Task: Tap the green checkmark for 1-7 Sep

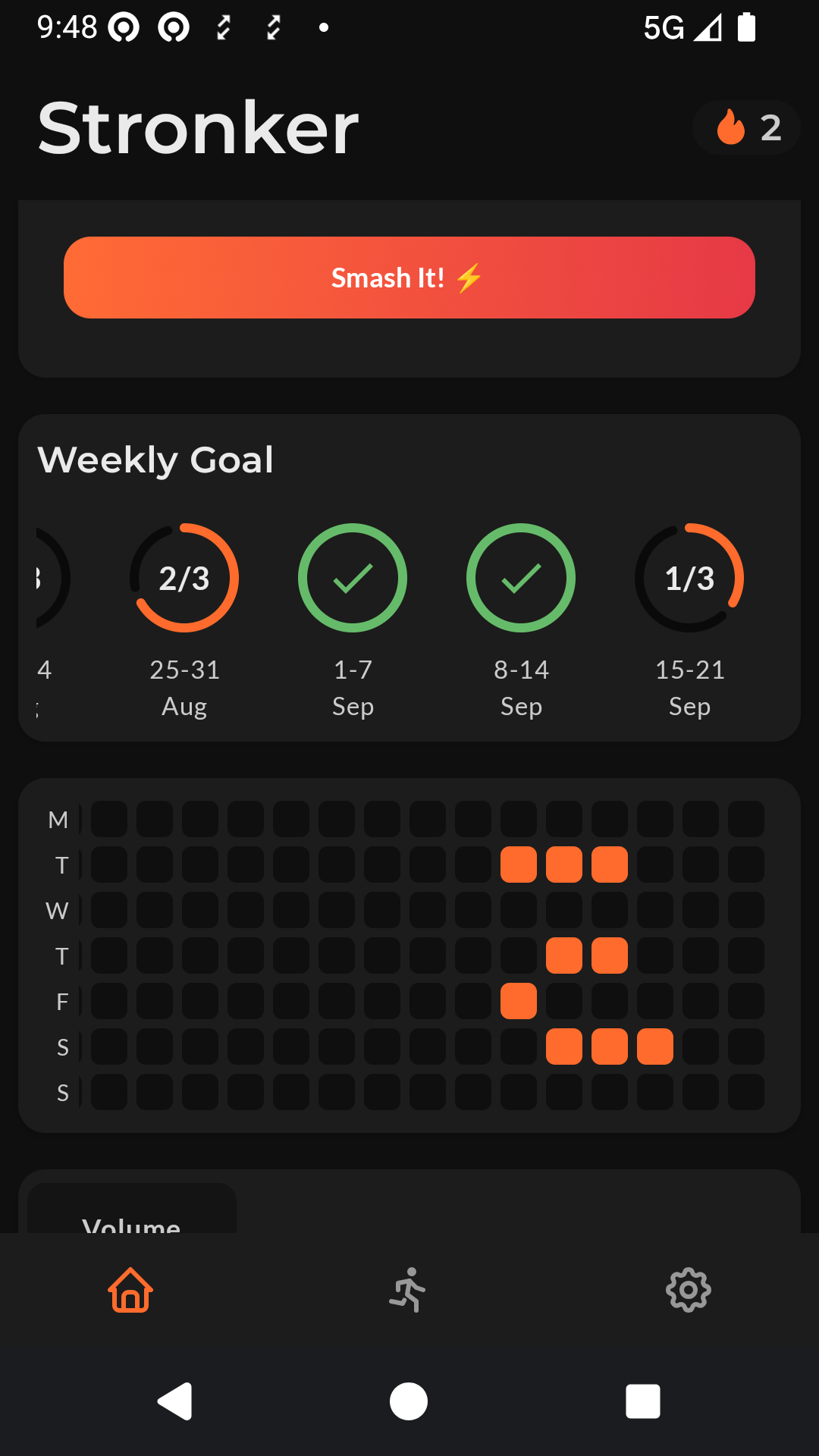Action: (x=353, y=577)
